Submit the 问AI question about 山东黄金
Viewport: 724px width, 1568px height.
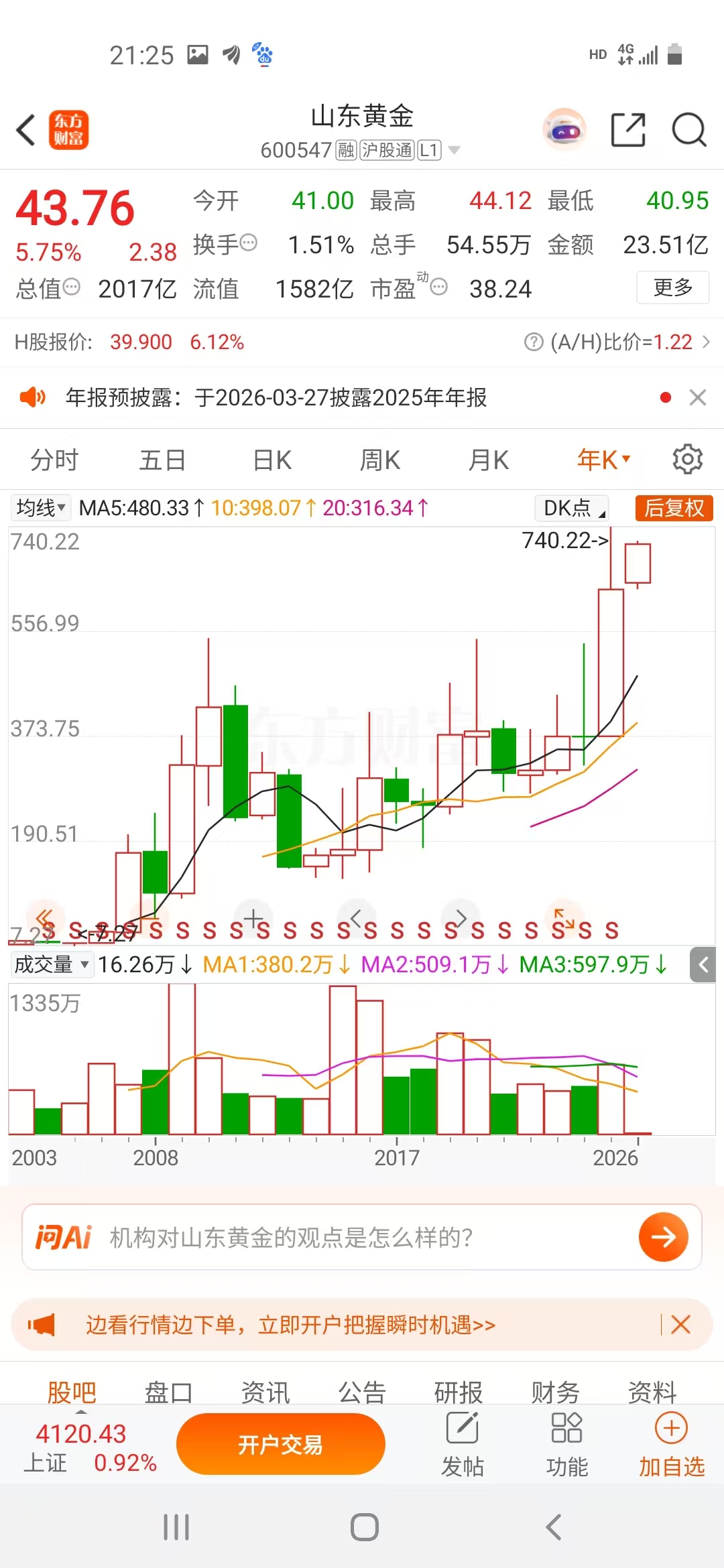663,1237
